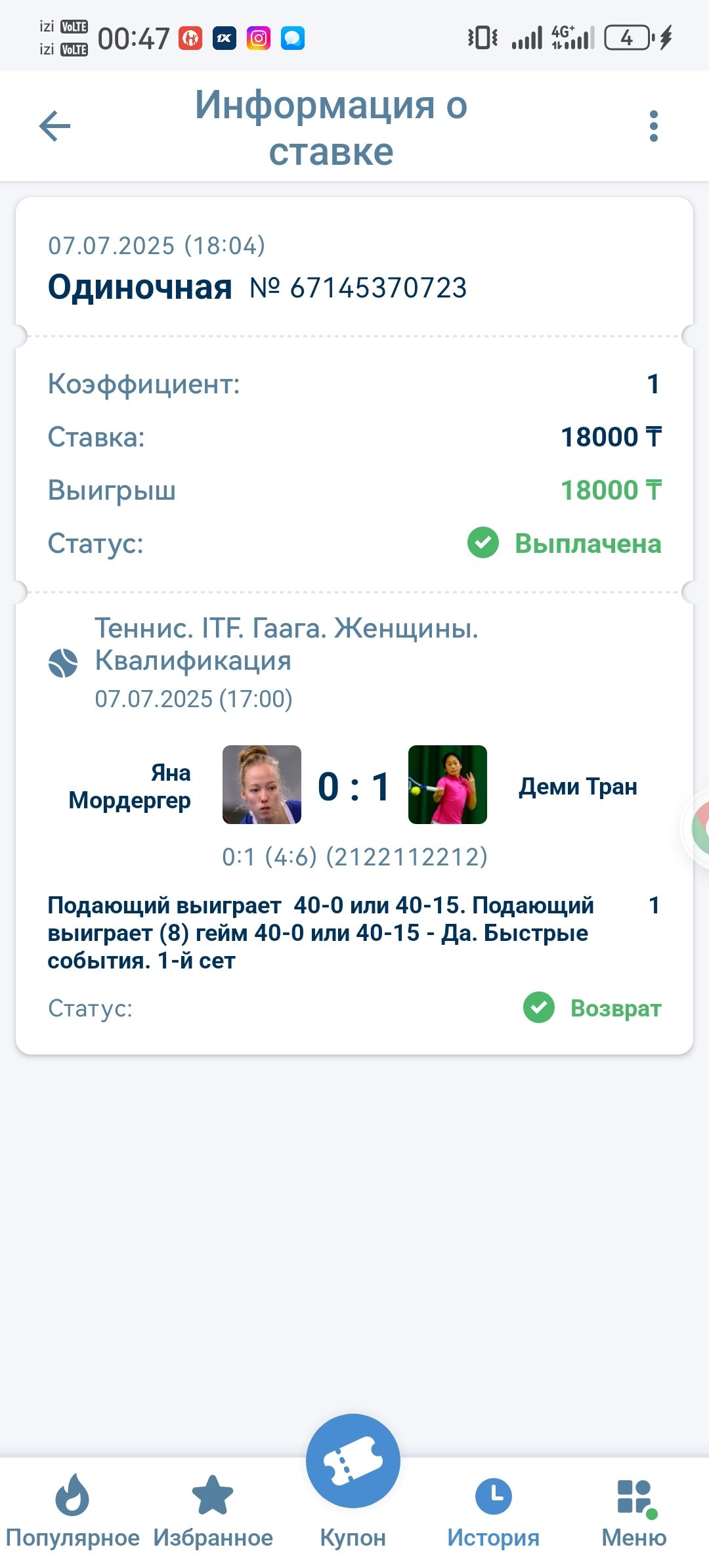Open the Меню tab
The height and width of the screenshot is (1568, 709).
634,1510
